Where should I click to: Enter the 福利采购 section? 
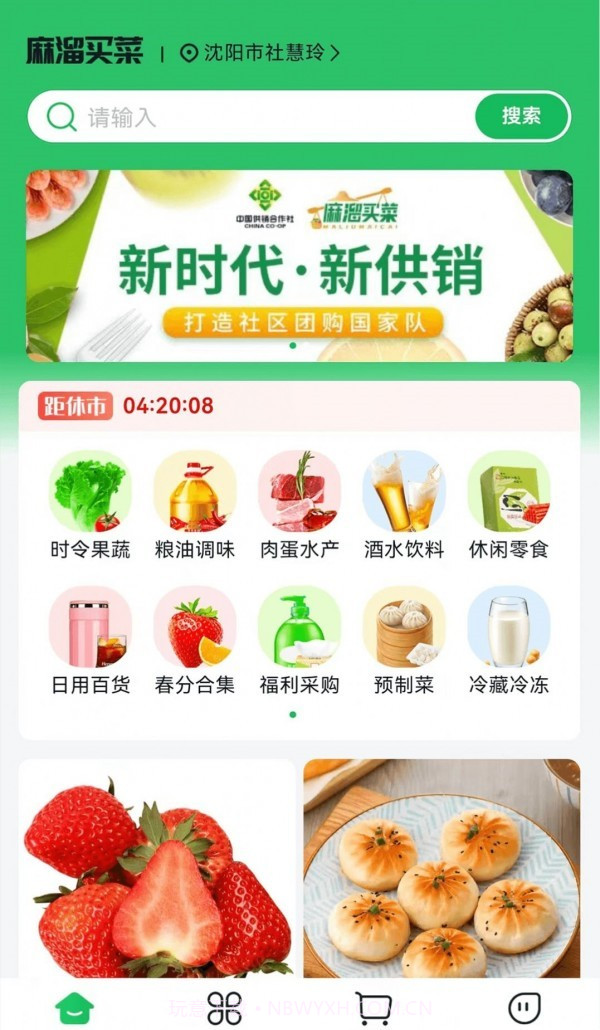coord(299,640)
